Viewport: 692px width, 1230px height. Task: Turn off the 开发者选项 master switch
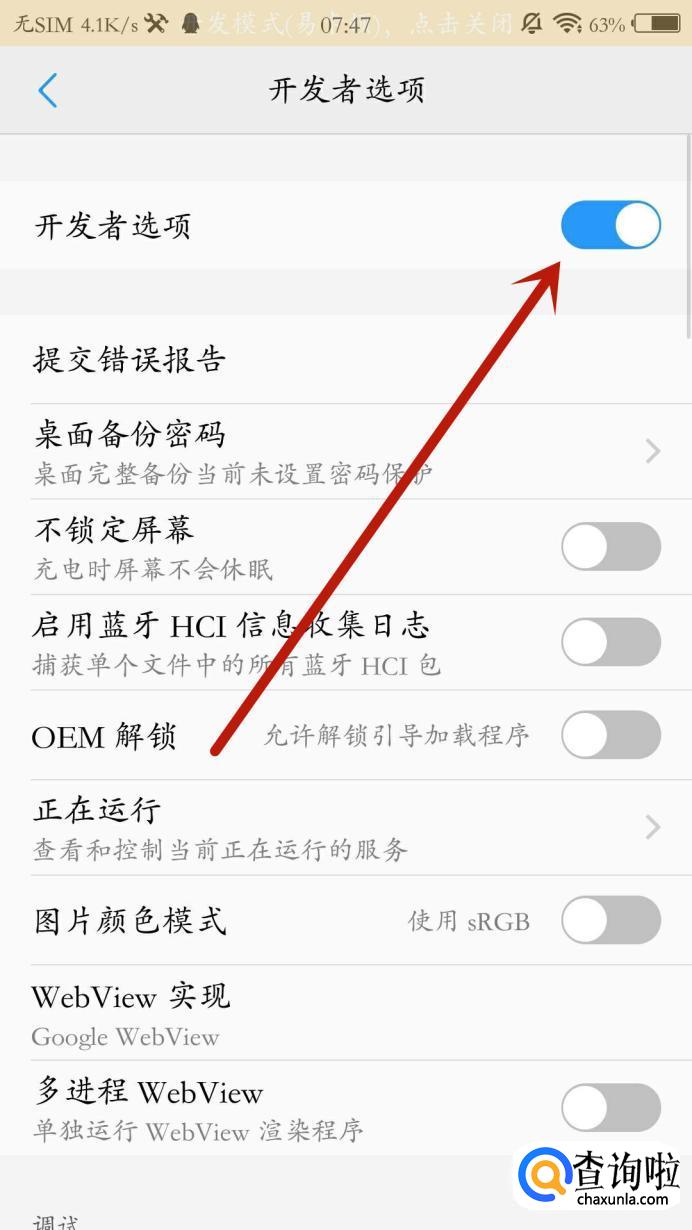[x=610, y=225]
